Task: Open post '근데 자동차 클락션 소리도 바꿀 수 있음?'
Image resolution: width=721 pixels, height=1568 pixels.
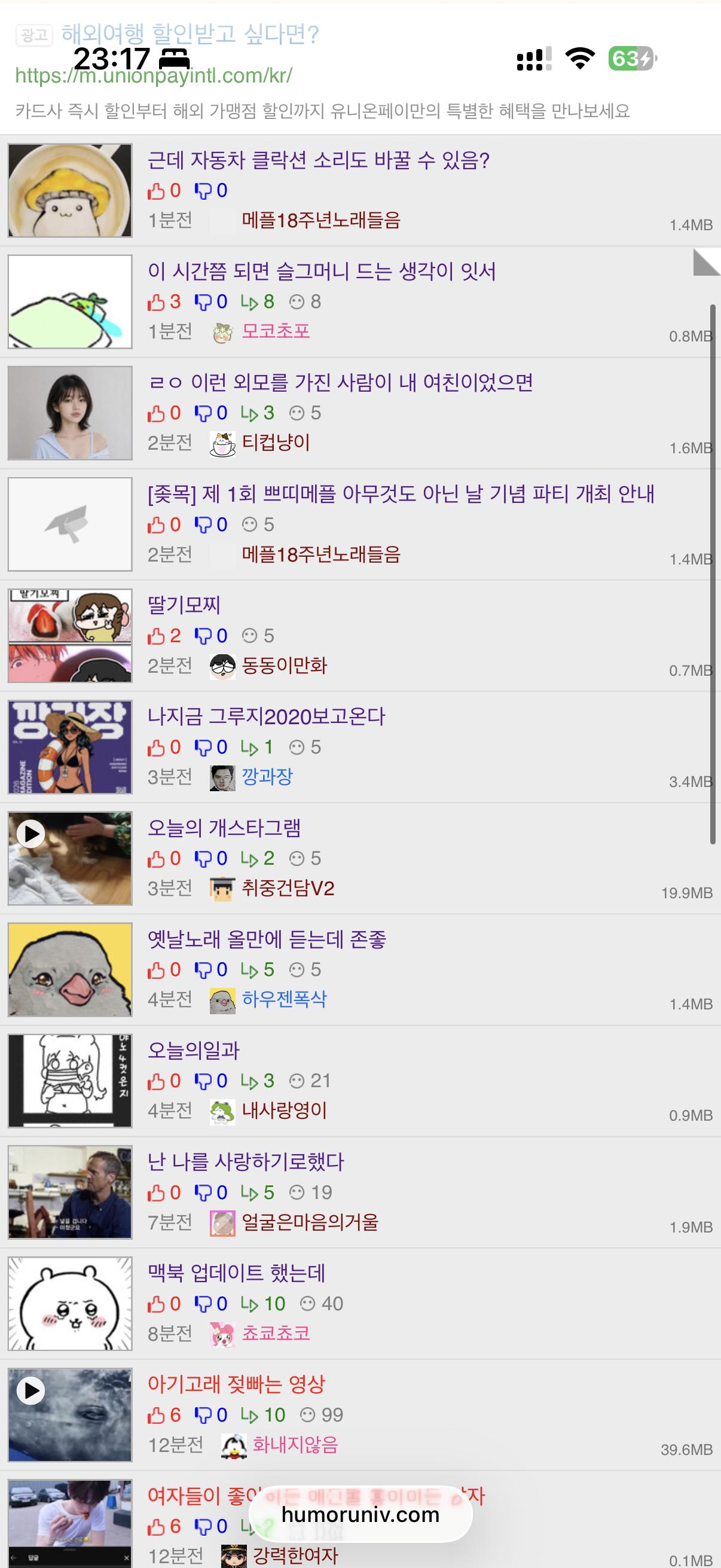Action: (x=318, y=160)
